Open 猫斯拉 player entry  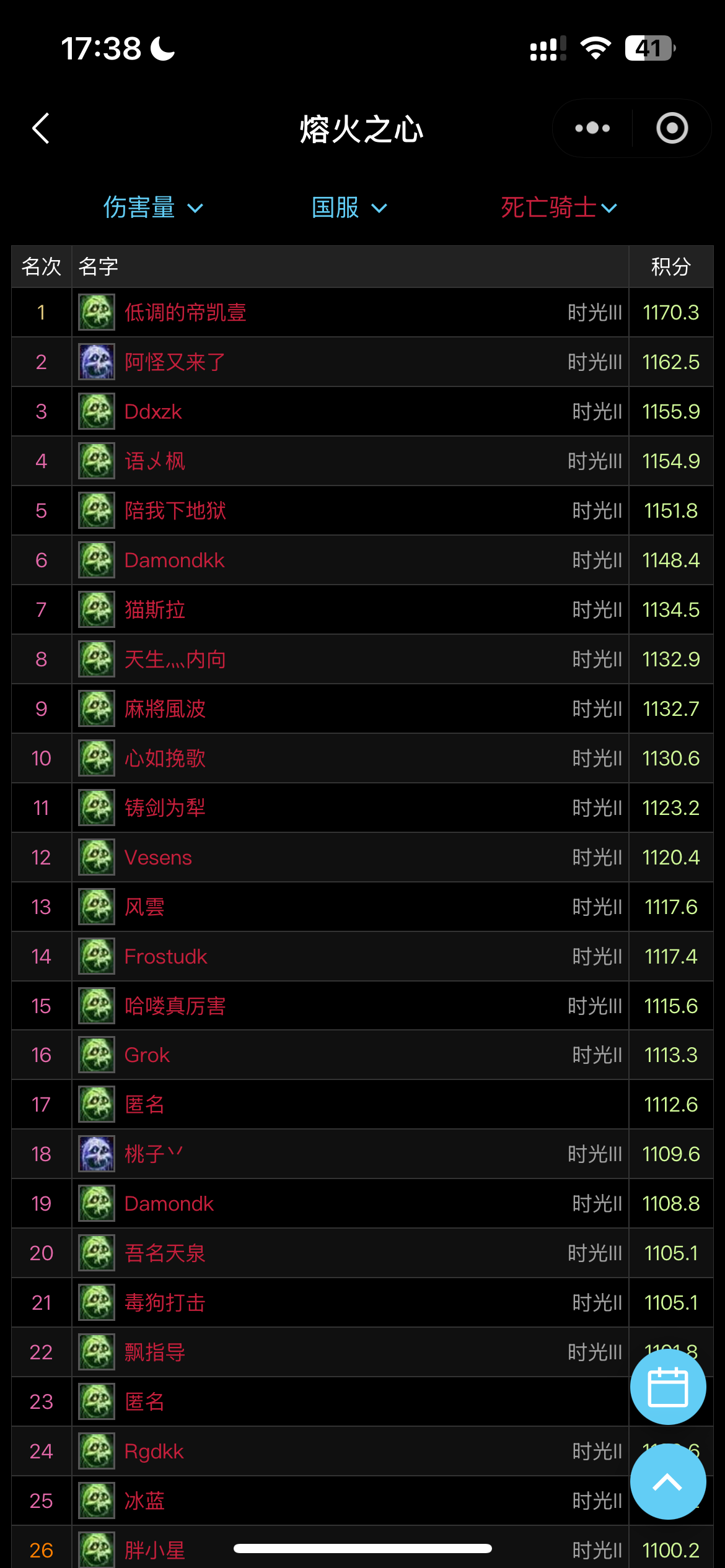[x=155, y=610]
